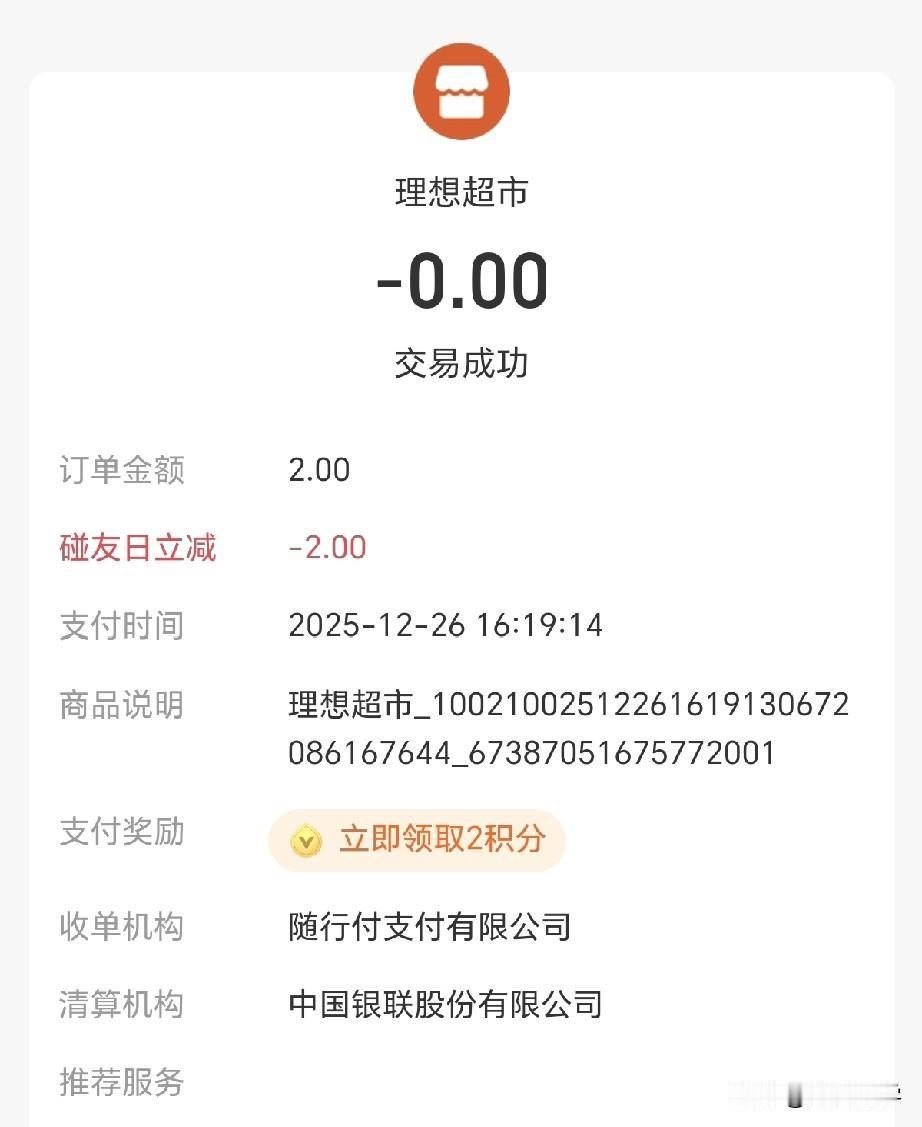Expand the 推荐服务 section

[122, 1083]
